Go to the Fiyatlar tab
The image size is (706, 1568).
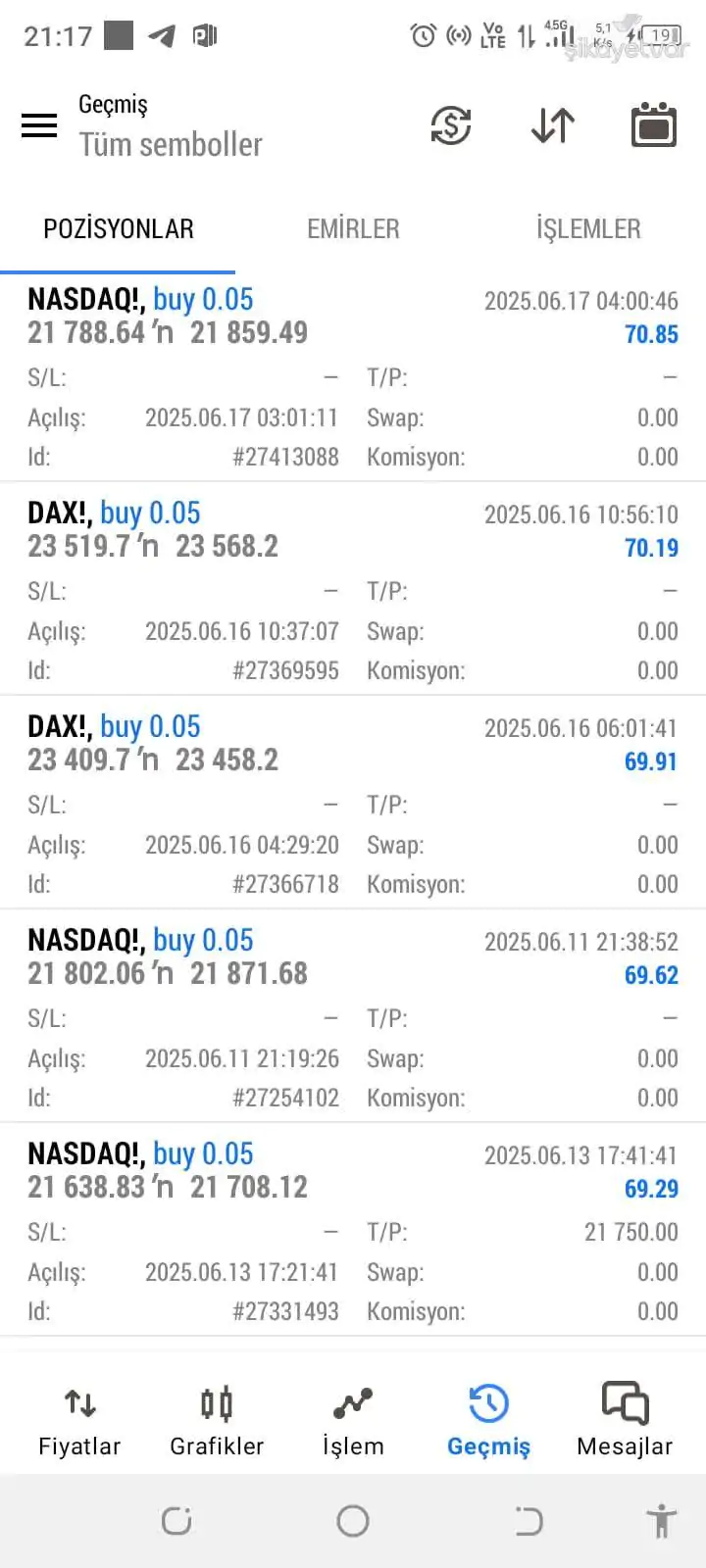click(x=79, y=1422)
